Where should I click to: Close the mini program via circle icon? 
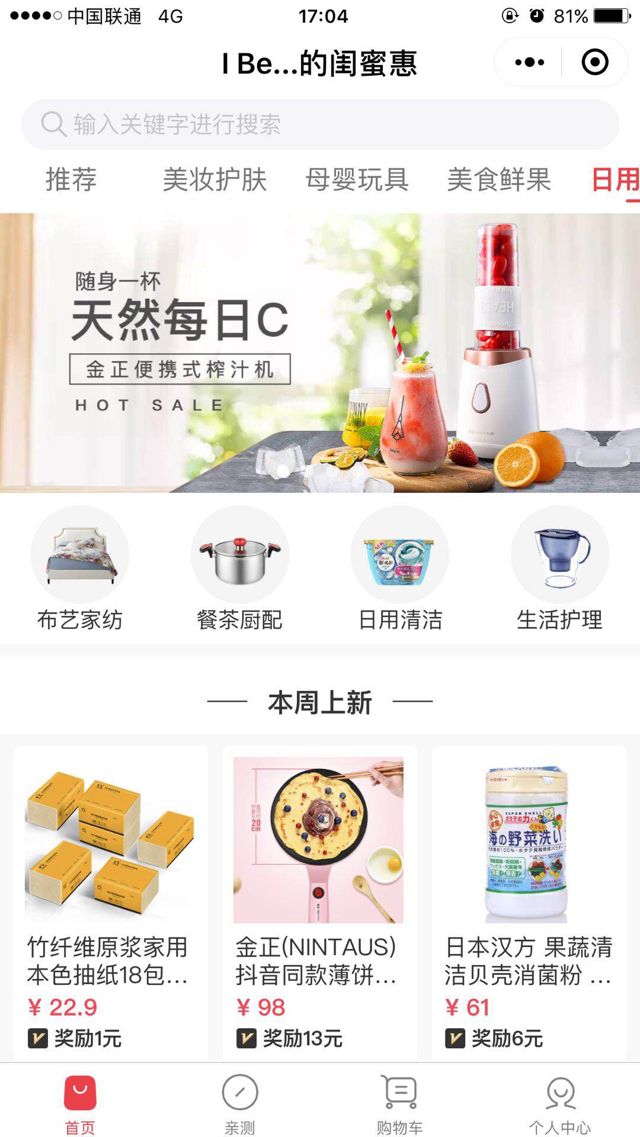(x=595, y=63)
